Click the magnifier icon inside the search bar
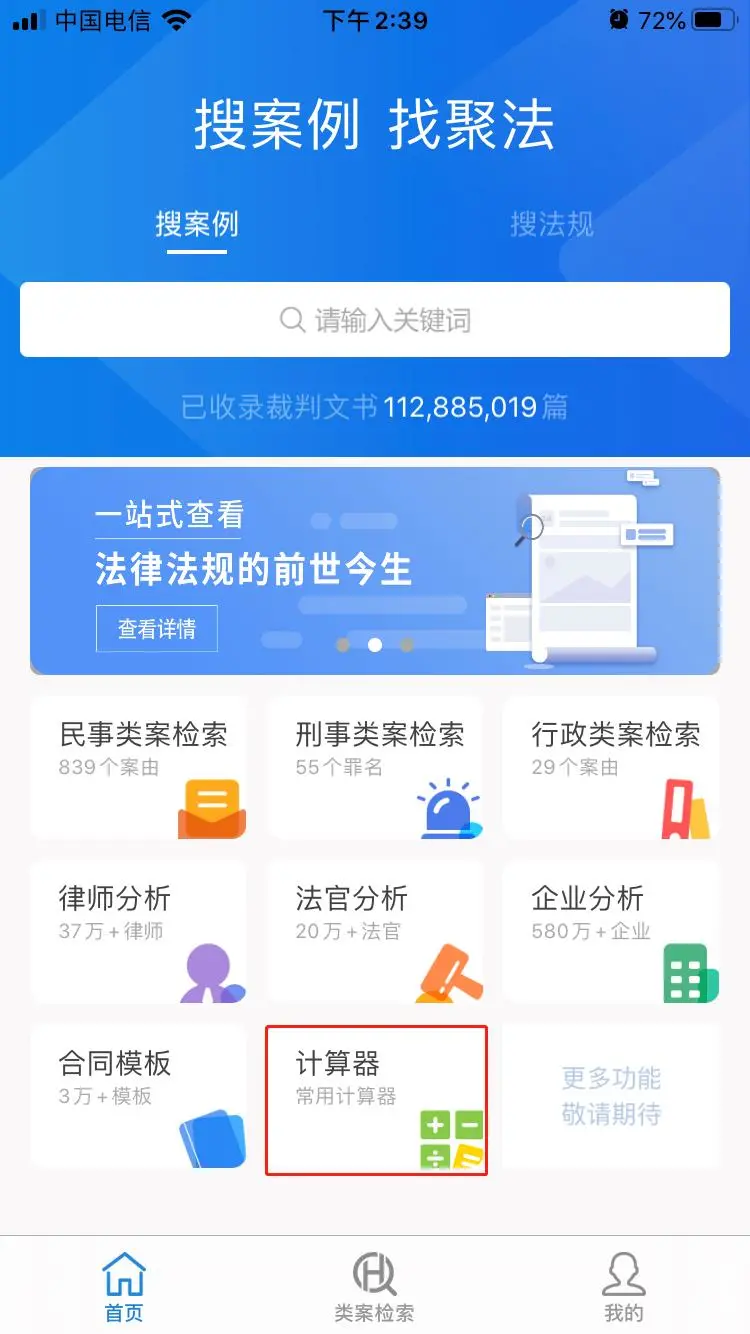This screenshot has width=750, height=1334. click(291, 319)
